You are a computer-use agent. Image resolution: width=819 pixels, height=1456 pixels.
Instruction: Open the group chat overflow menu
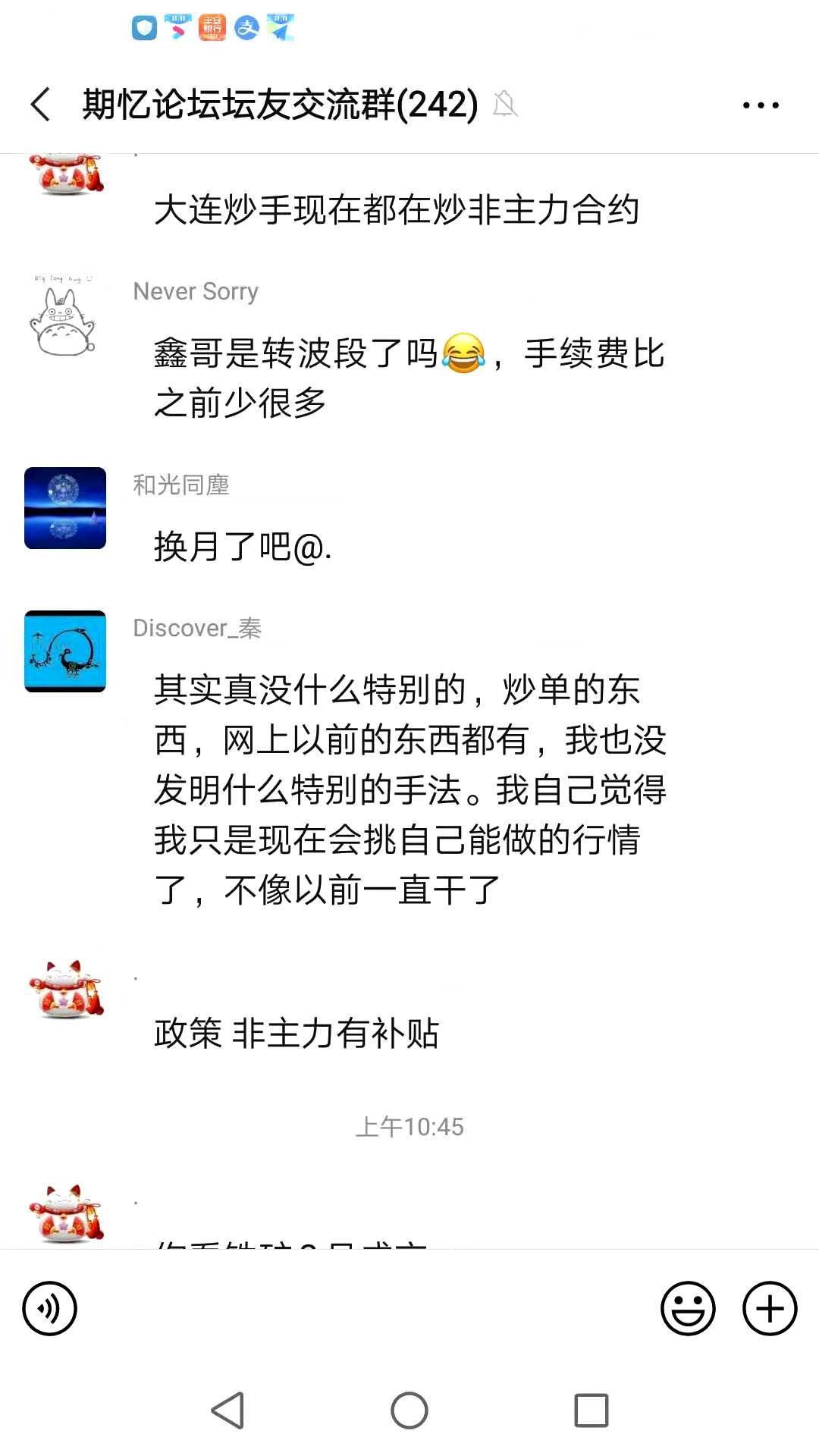[x=761, y=105]
